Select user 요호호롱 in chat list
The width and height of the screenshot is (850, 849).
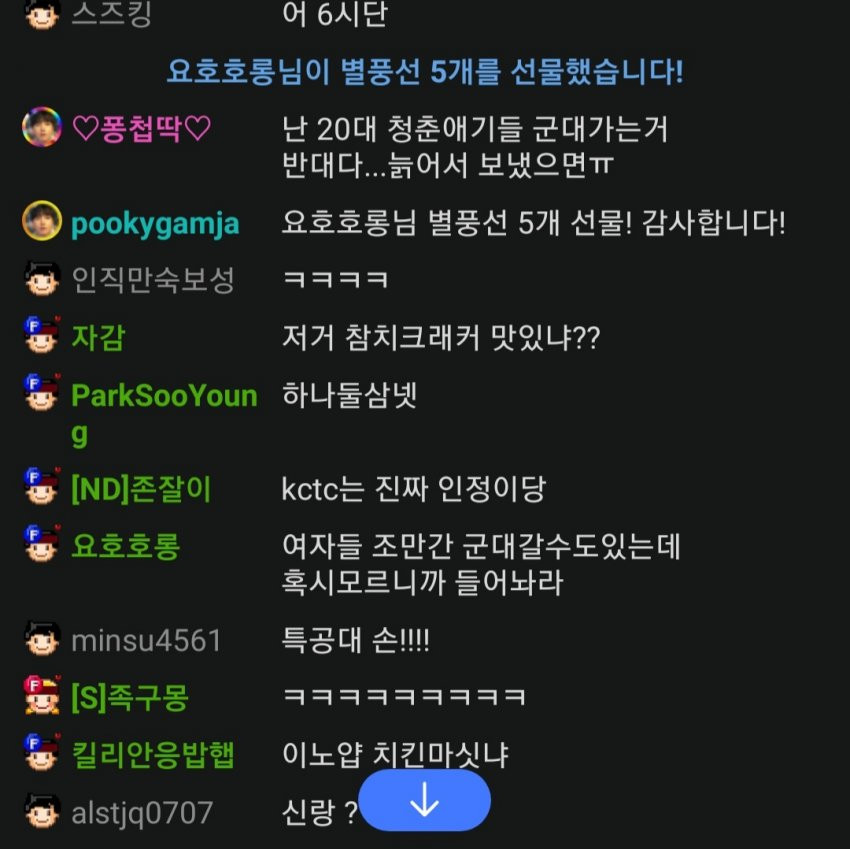coord(125,547)
